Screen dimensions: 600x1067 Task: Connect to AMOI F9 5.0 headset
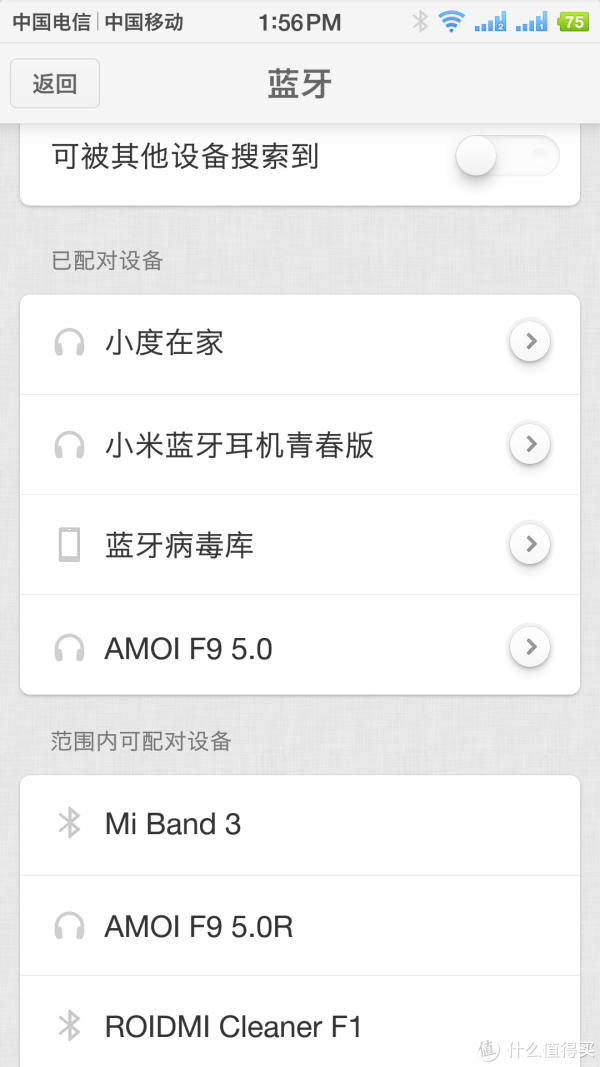[300, 645]
